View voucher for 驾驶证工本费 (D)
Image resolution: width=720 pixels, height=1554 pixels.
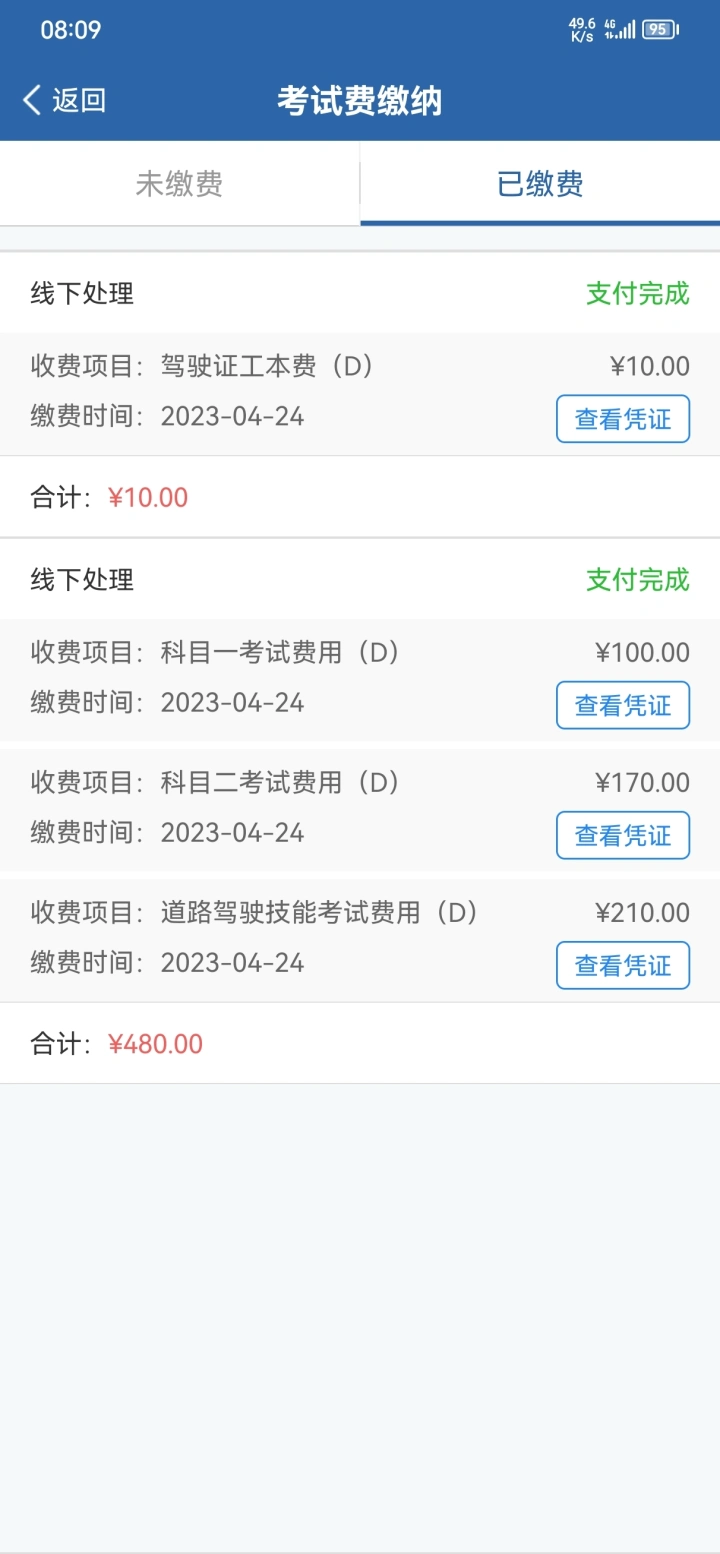(x=623, y=419)
